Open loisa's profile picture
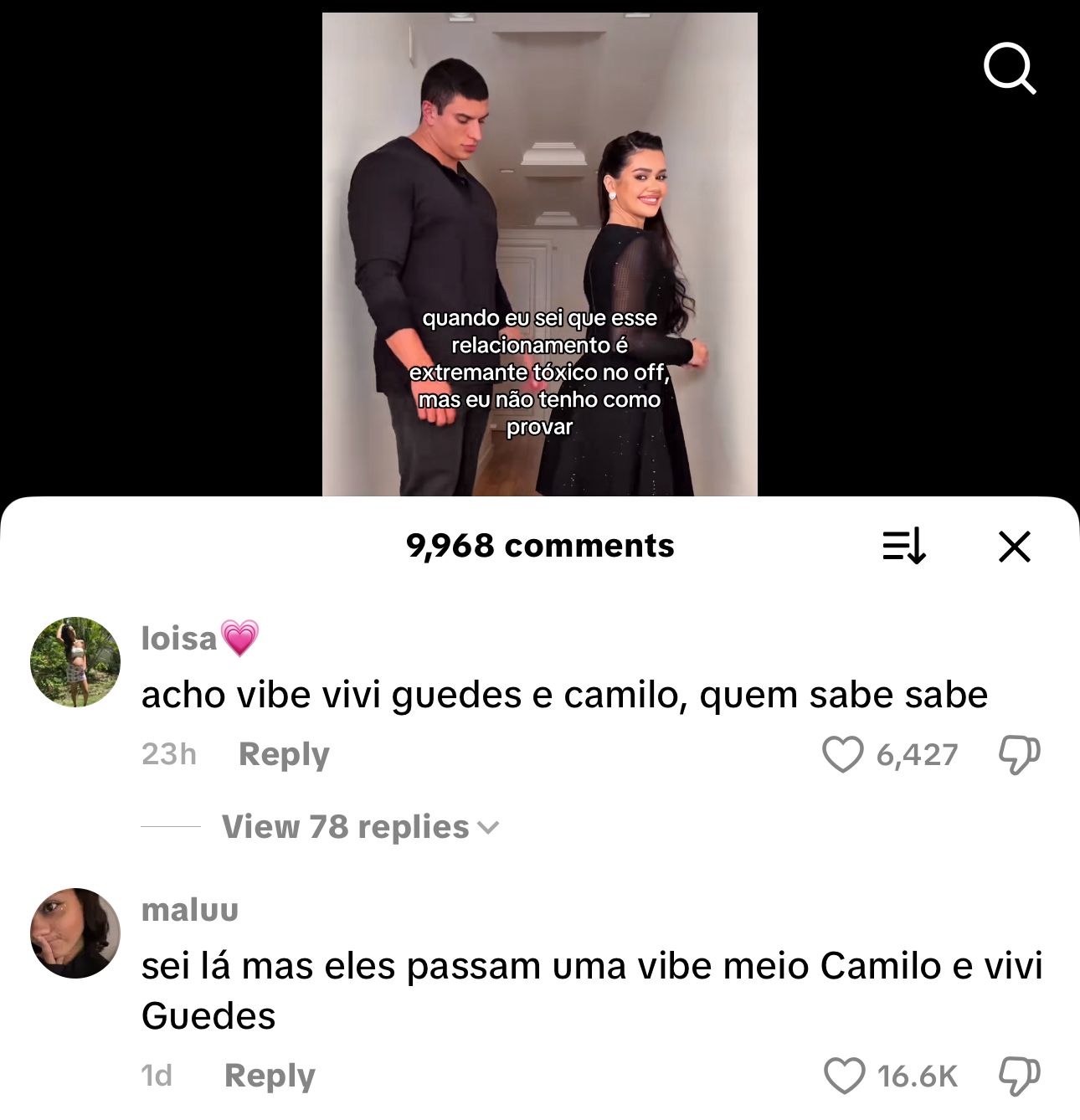Viewport: 1080px width, 1120px height. [75, 662]
